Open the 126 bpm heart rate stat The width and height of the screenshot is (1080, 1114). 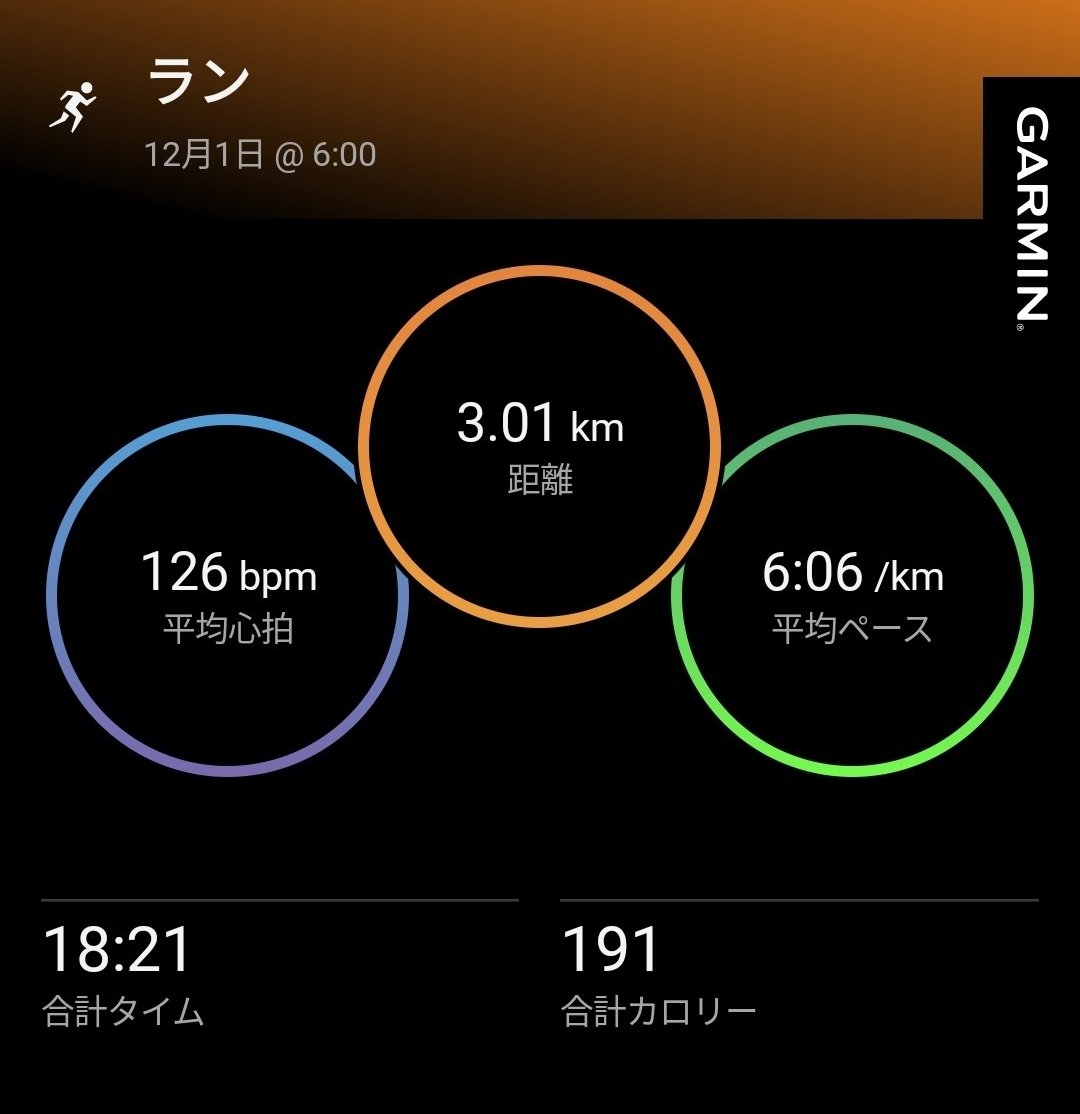click(x=227, y=575)
